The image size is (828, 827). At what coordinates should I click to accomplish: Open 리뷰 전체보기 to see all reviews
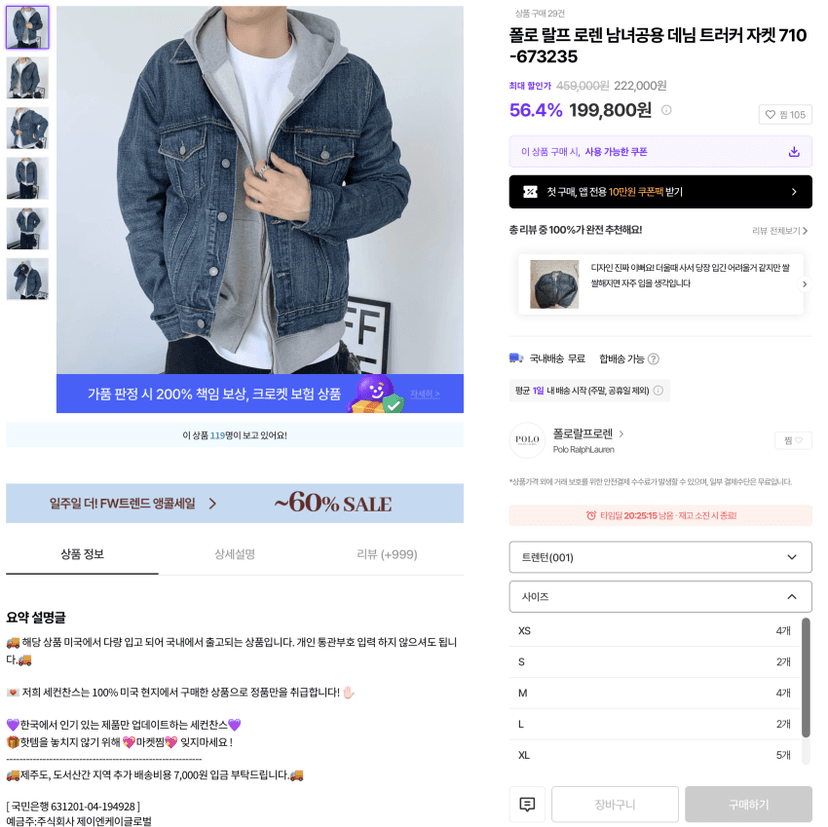(x=779, y=231)
